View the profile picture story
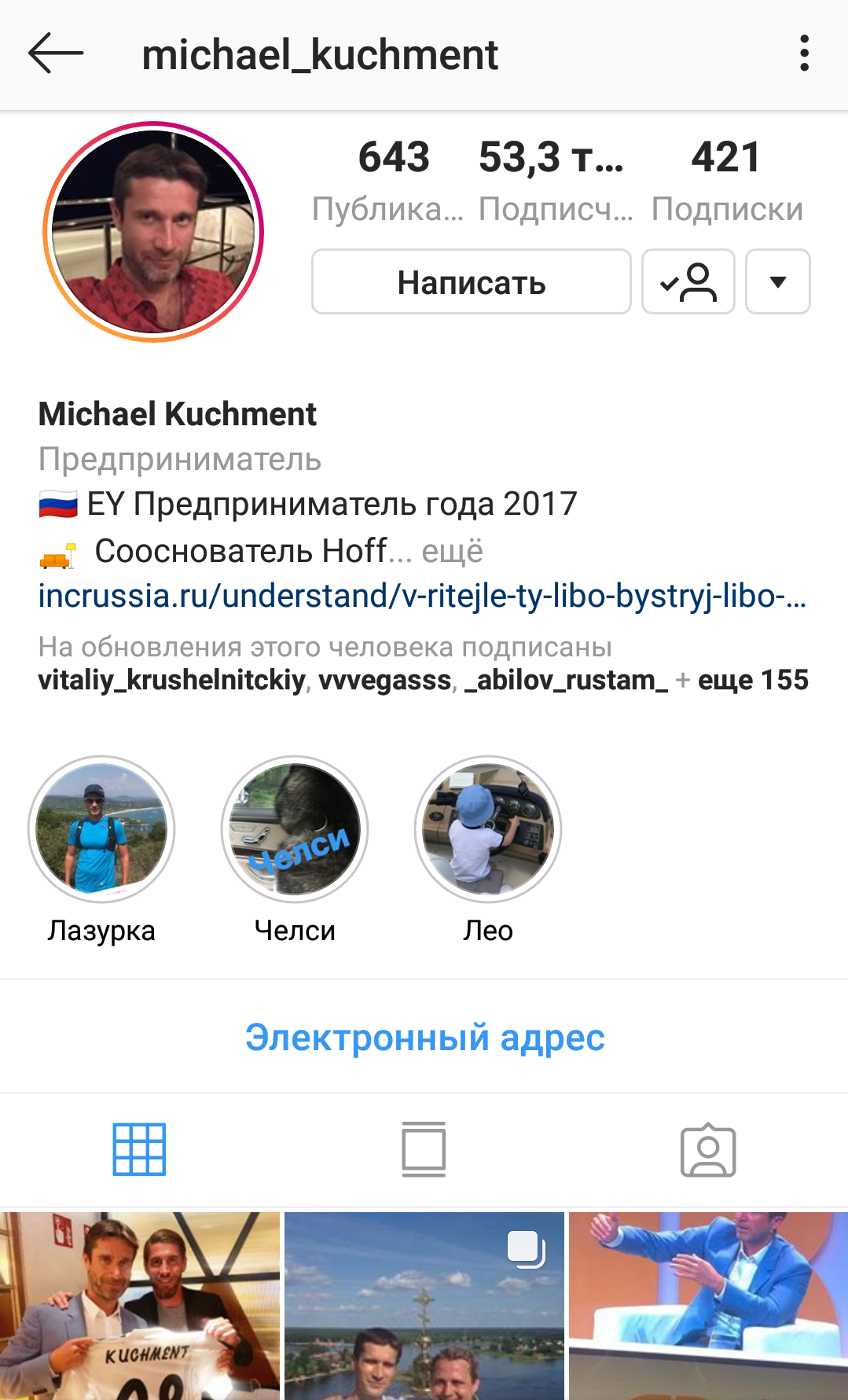Viewport: 848px width, 1400px height. point(153,232)
